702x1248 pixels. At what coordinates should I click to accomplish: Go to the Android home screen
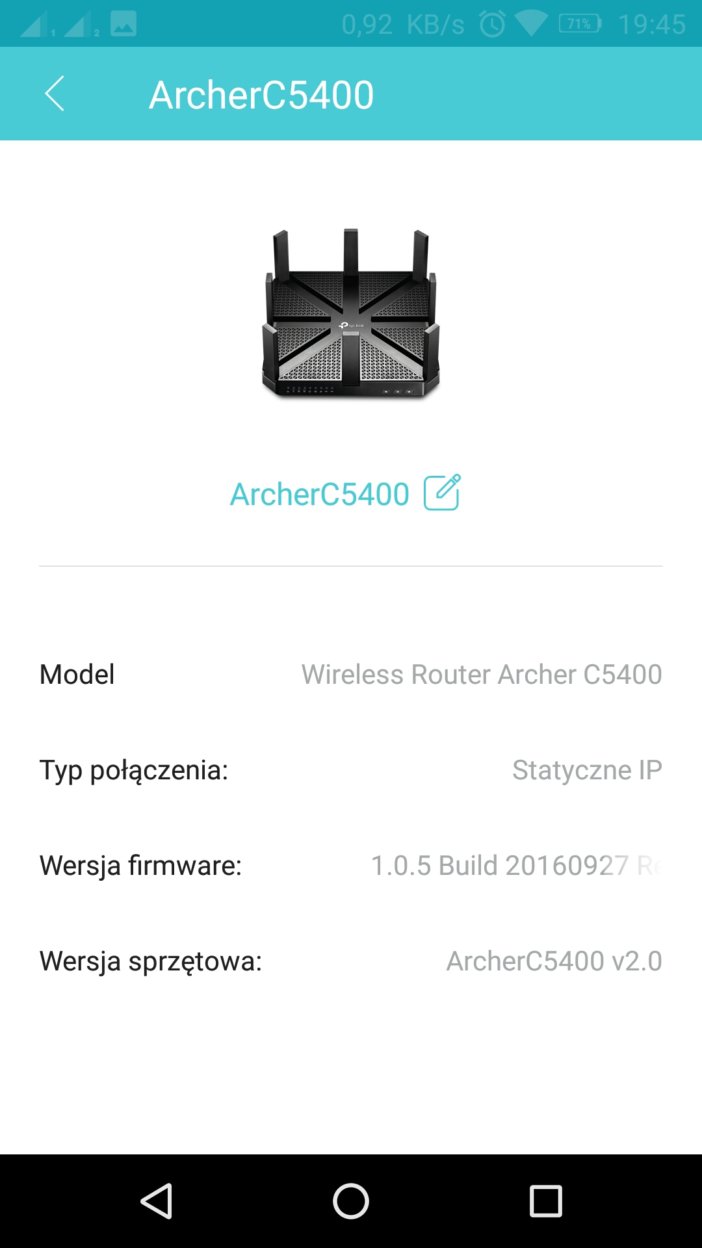pyautogui.click(x=351, y=1200)
